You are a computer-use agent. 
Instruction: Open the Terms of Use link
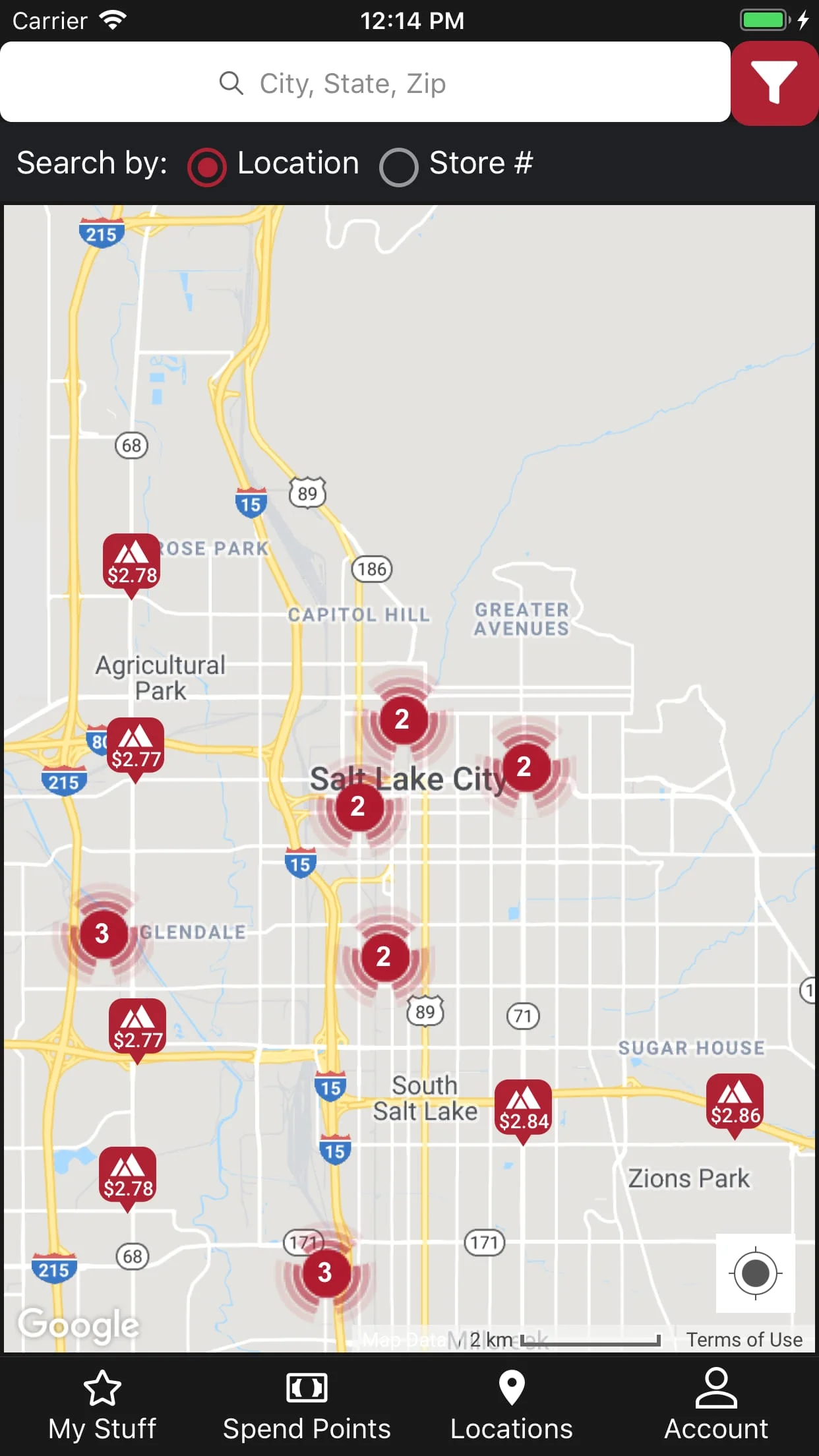pyautogui.click(x=744, y=1340)
